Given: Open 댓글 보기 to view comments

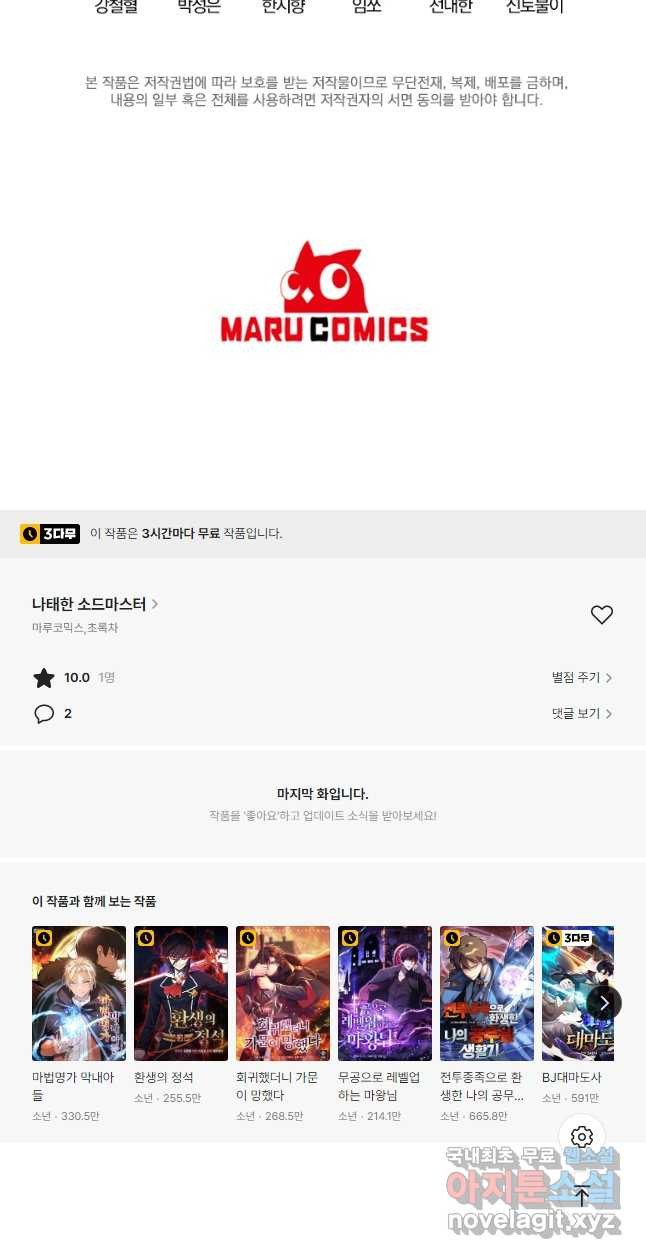Looking at the screenshot, I should tap(581, 714).
